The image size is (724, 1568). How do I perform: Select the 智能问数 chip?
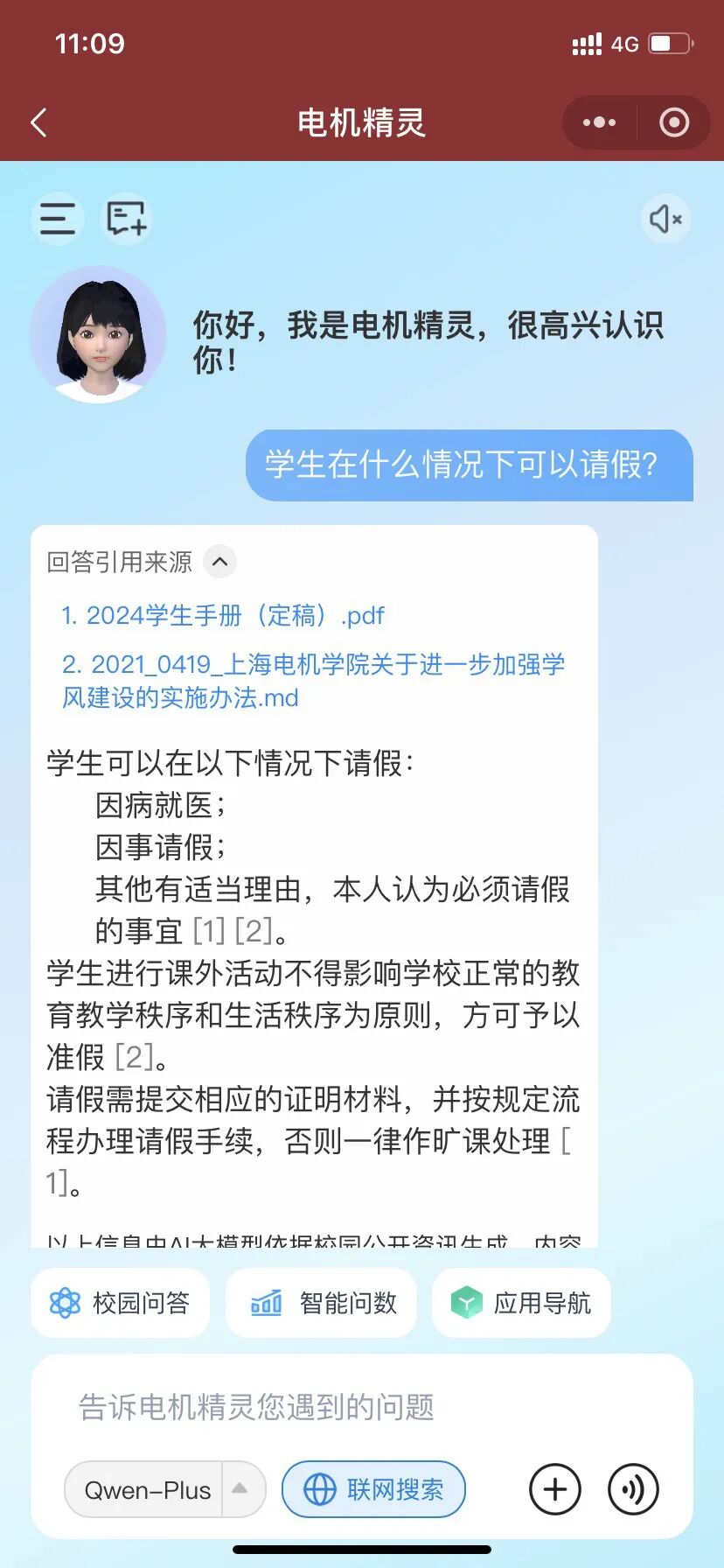321,1303
